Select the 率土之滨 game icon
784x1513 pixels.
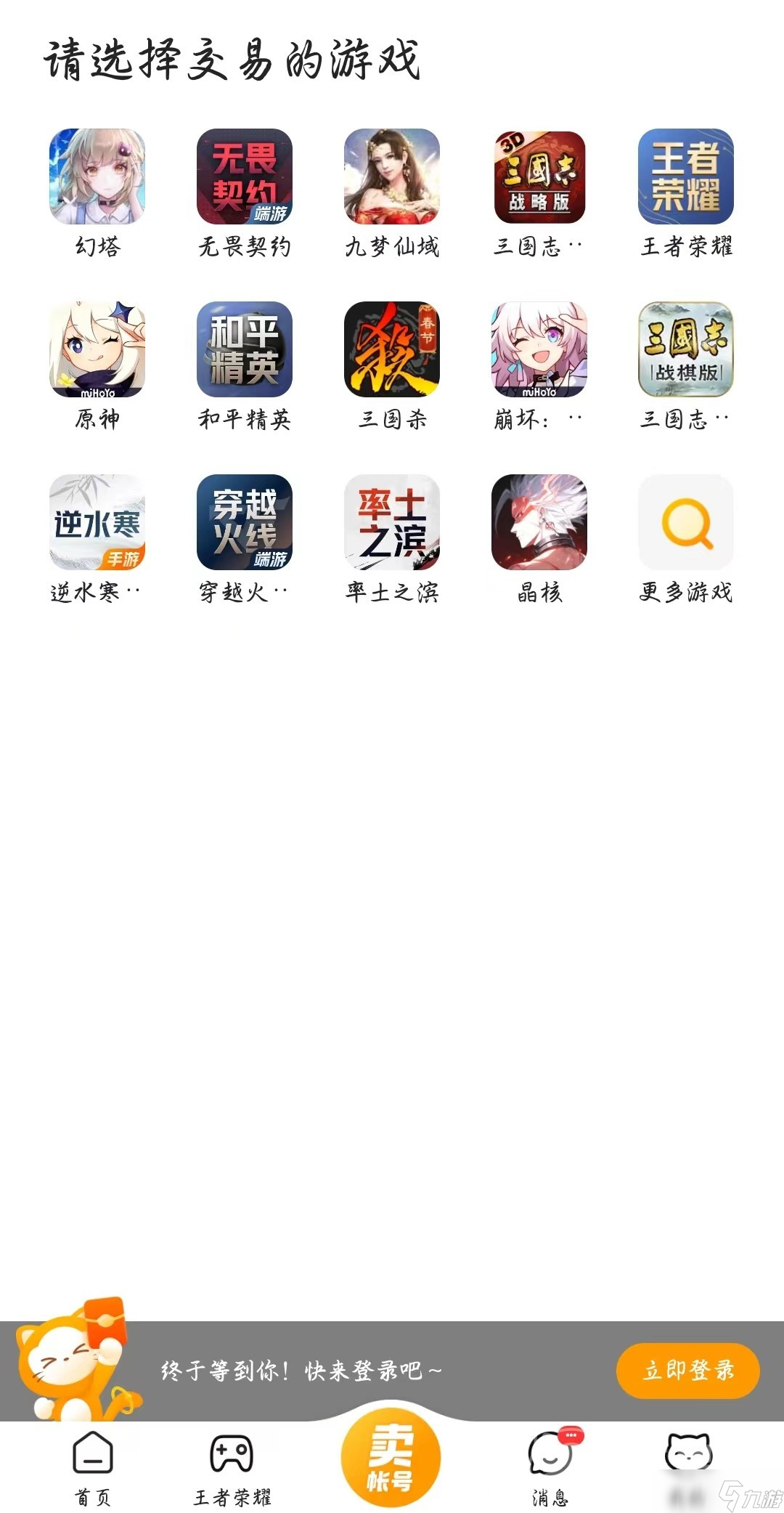click(x=392, y=524)
